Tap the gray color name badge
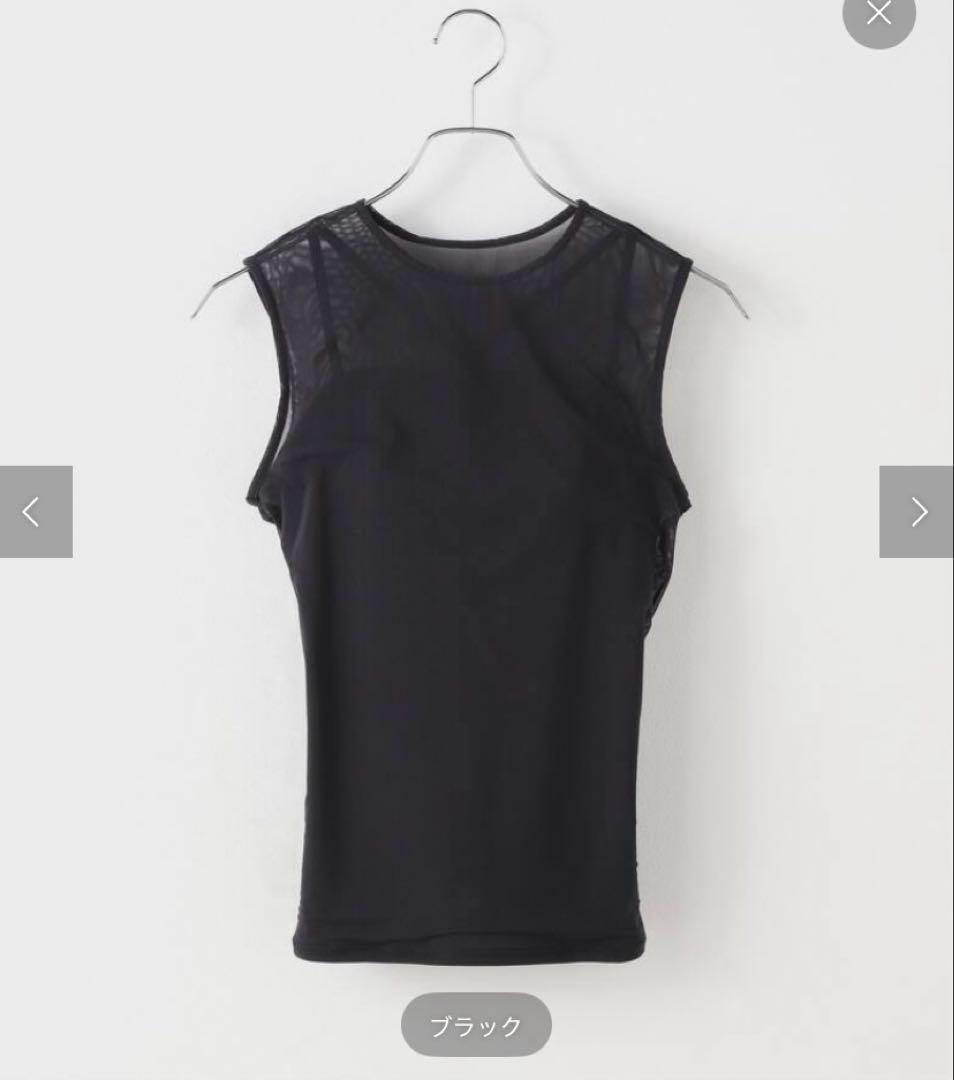 click(476, 1025)
